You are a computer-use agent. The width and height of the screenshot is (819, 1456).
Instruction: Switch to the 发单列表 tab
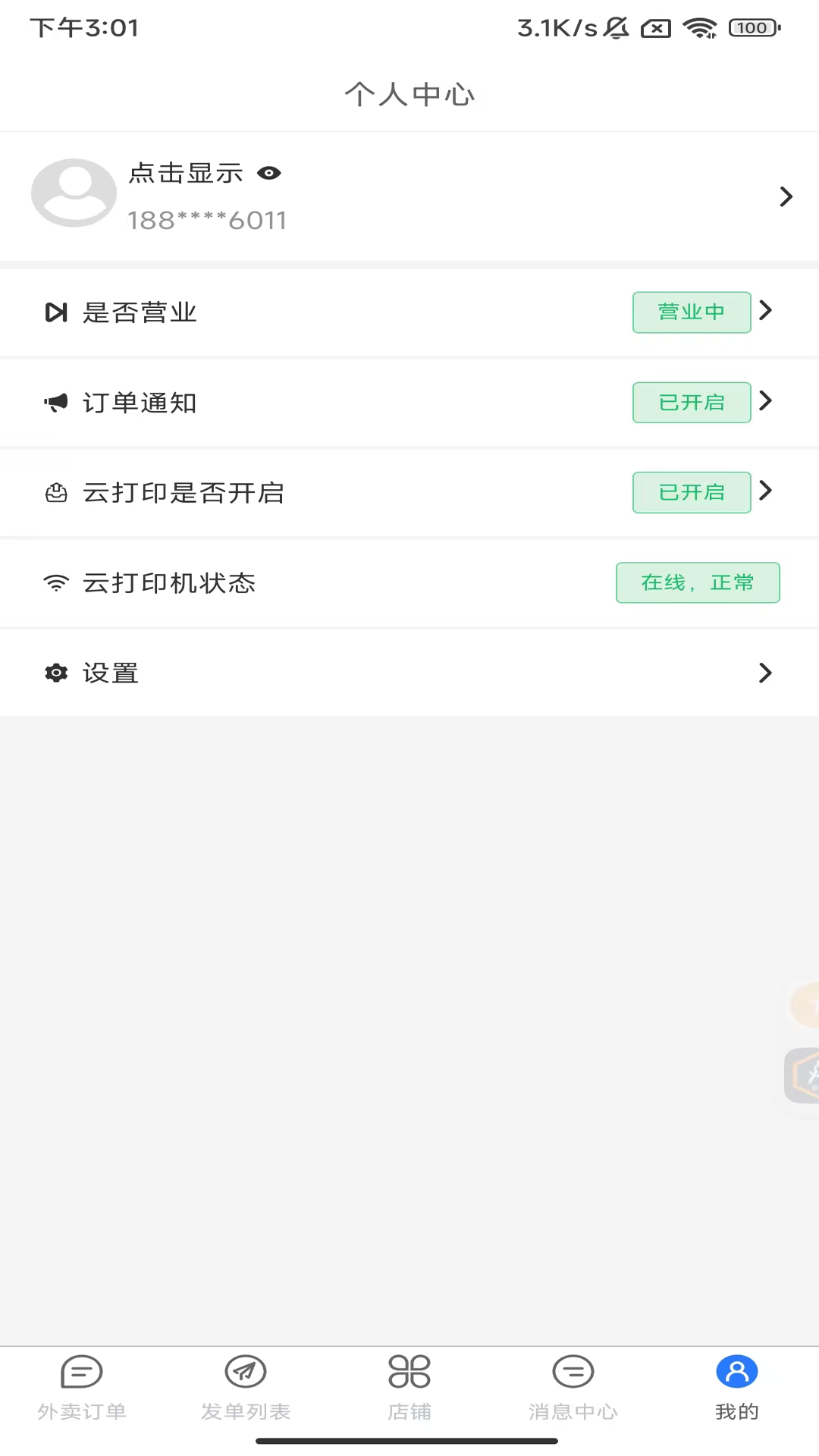pyautogui.click(x=246, y=1388)
